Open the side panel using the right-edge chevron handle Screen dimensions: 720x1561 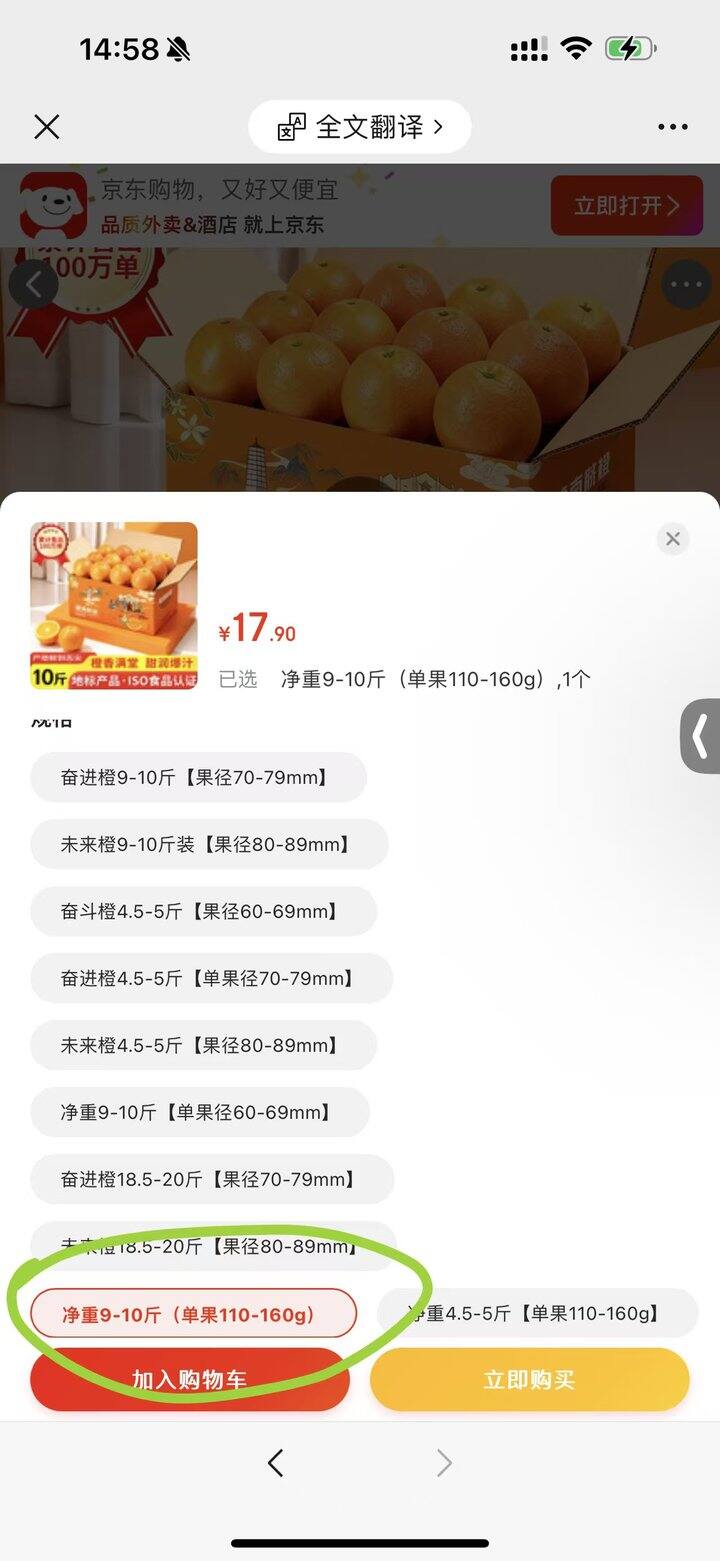click(699, 737)
